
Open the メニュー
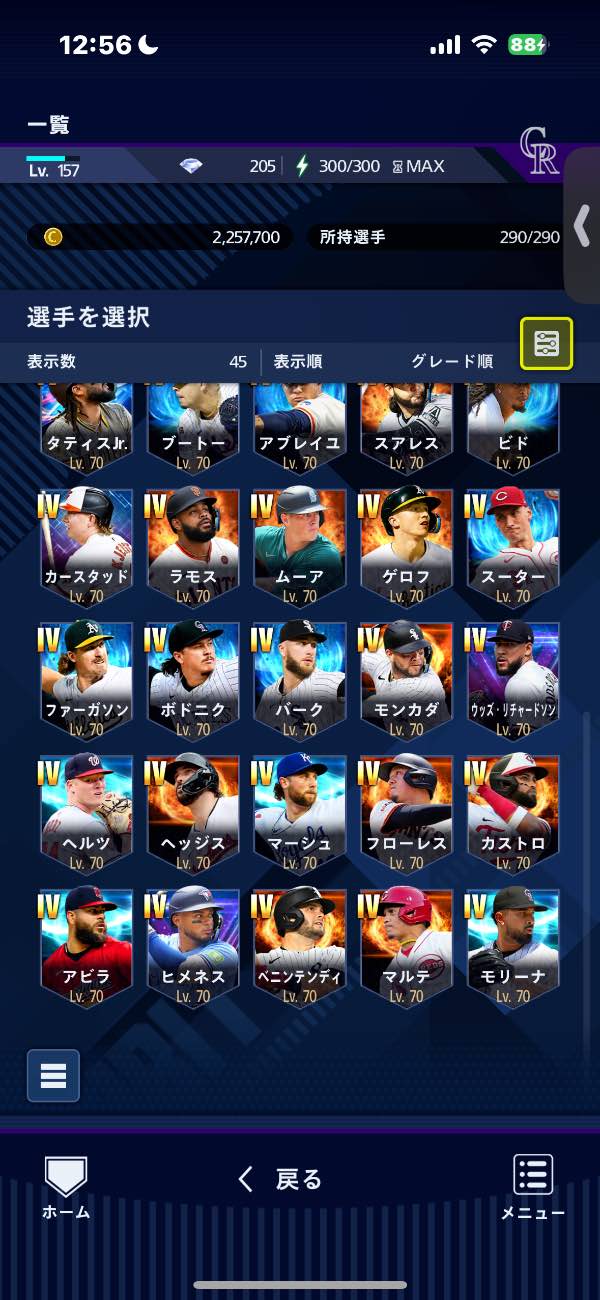pos(533,1188)
